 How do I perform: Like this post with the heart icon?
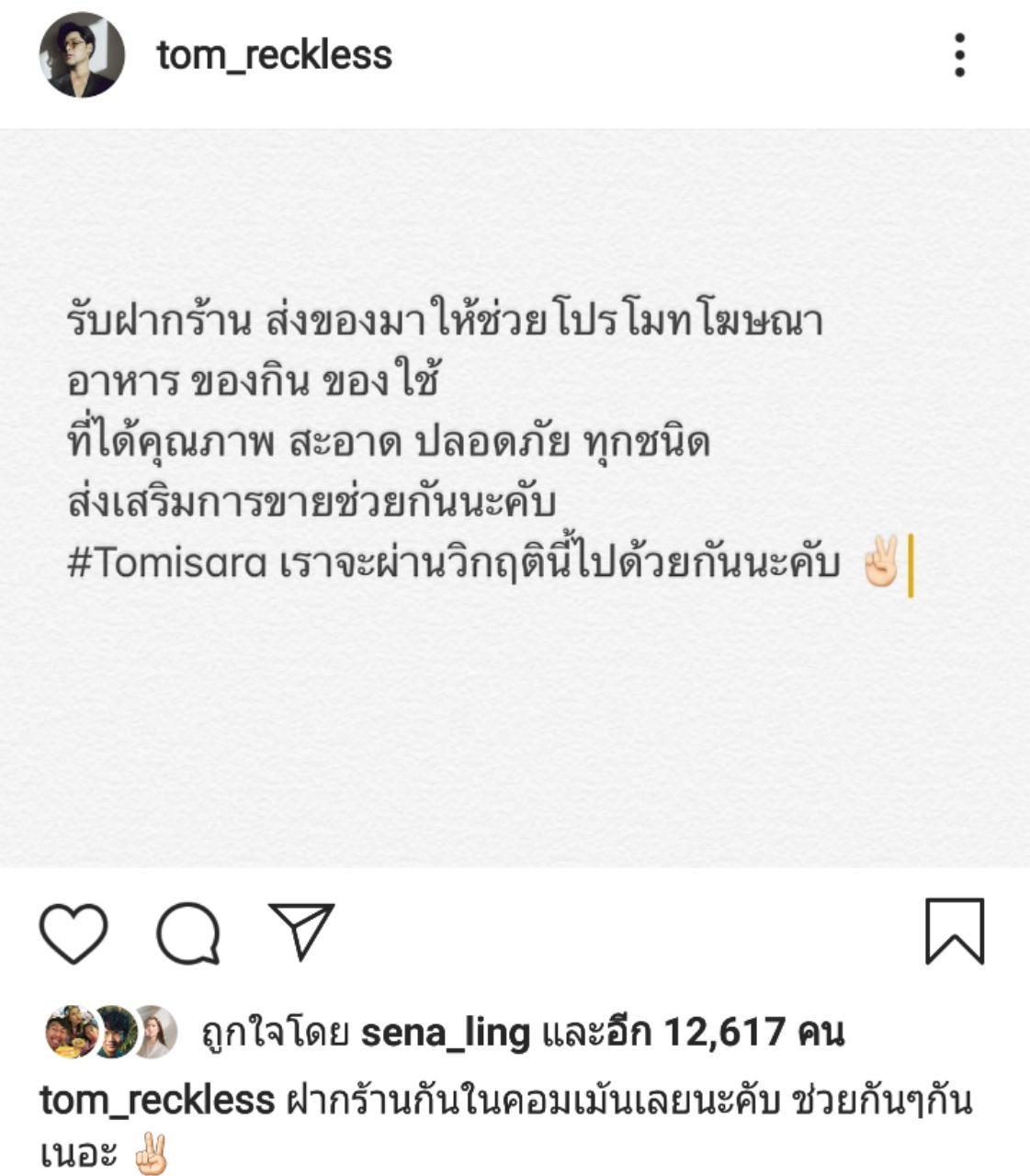pyautogui.click(x=74, y=933)
